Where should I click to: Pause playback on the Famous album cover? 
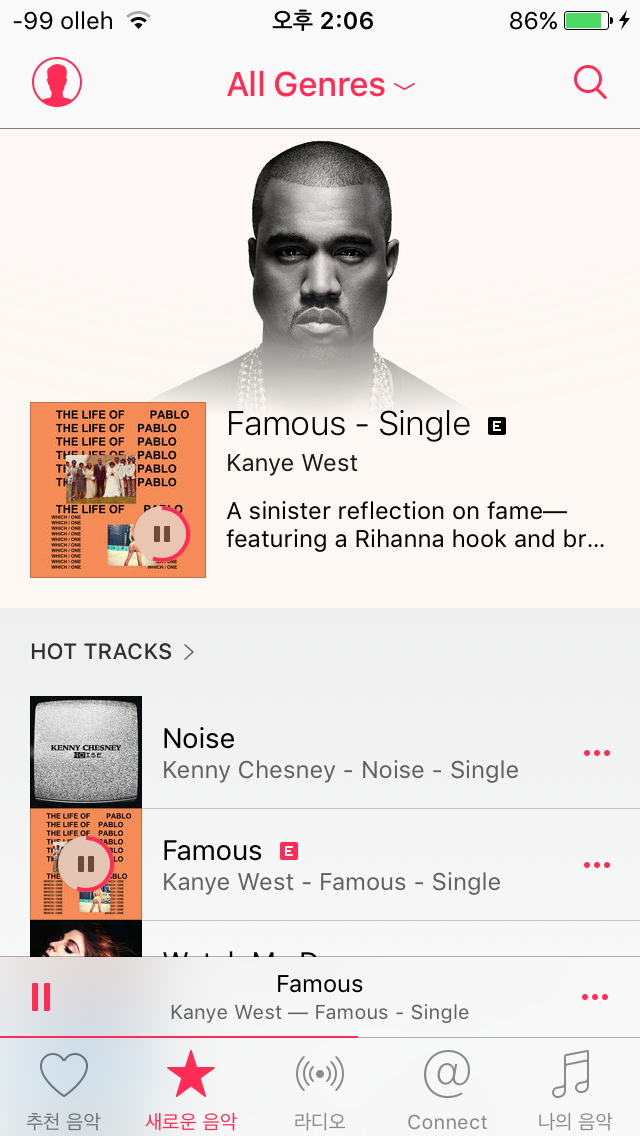tap(162, 533)
